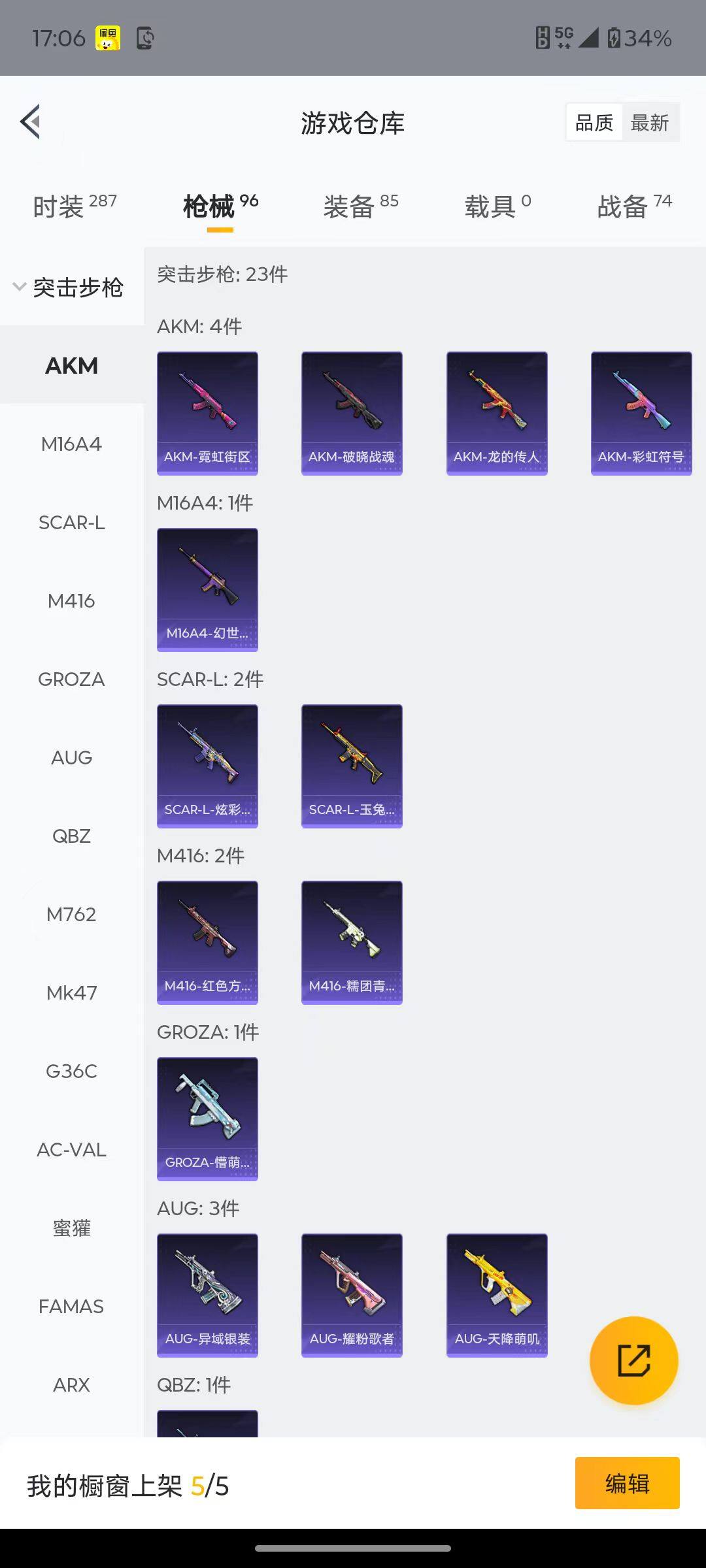
Task: Select GROZA in the side list
Action: [x=71, y=679]
